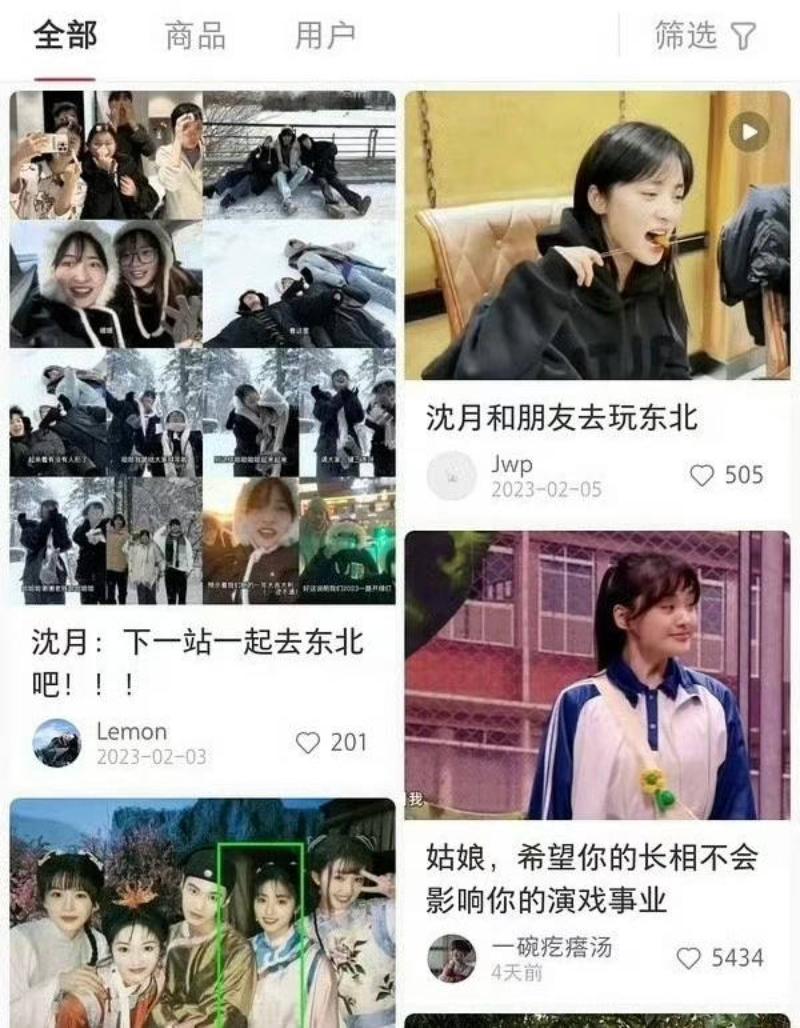Open Lemon's user profile
The width and height of the screenshot is (800, 1028).
pos(57,743)
